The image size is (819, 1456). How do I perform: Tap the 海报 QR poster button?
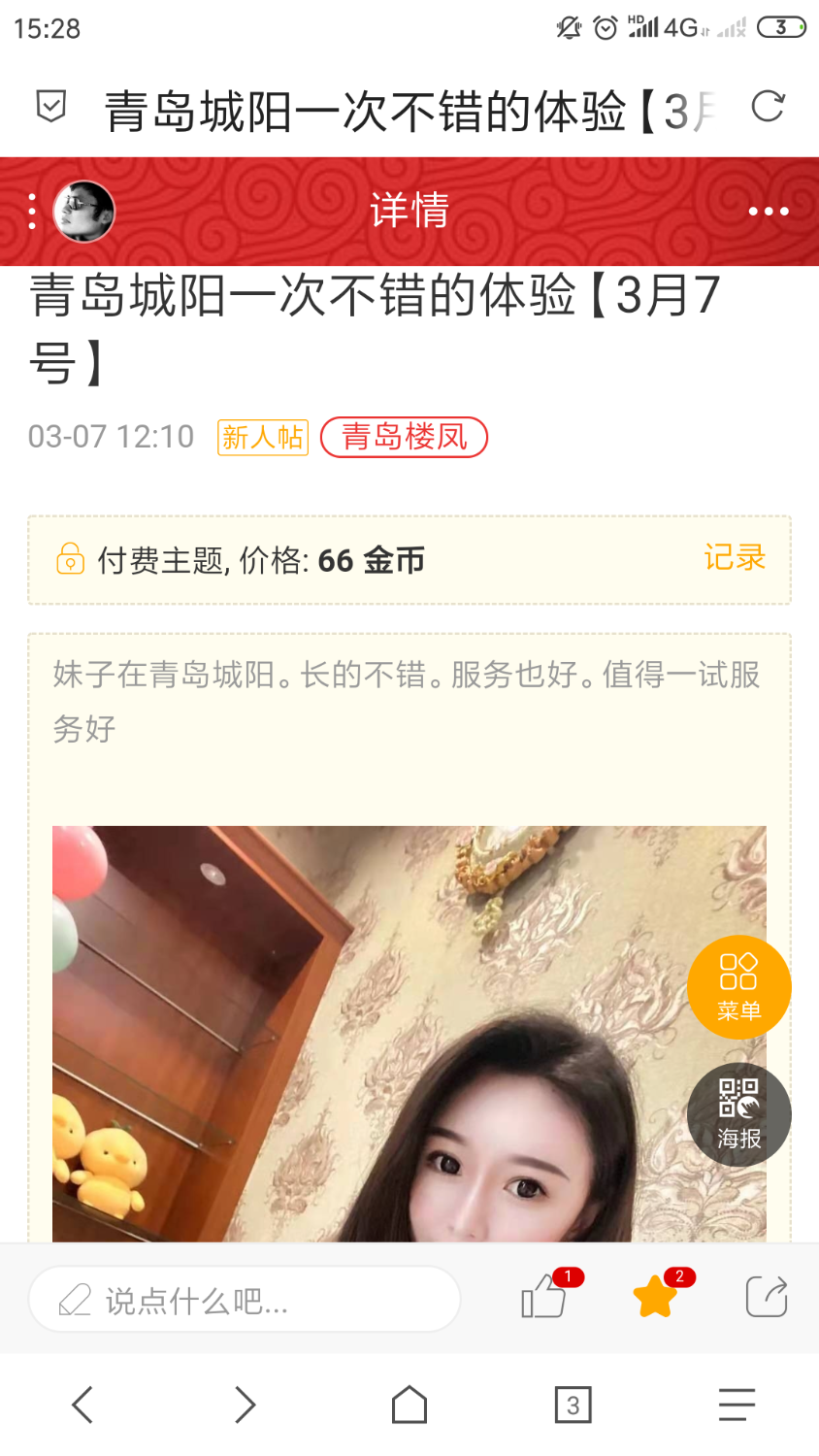click(739, 1114)
